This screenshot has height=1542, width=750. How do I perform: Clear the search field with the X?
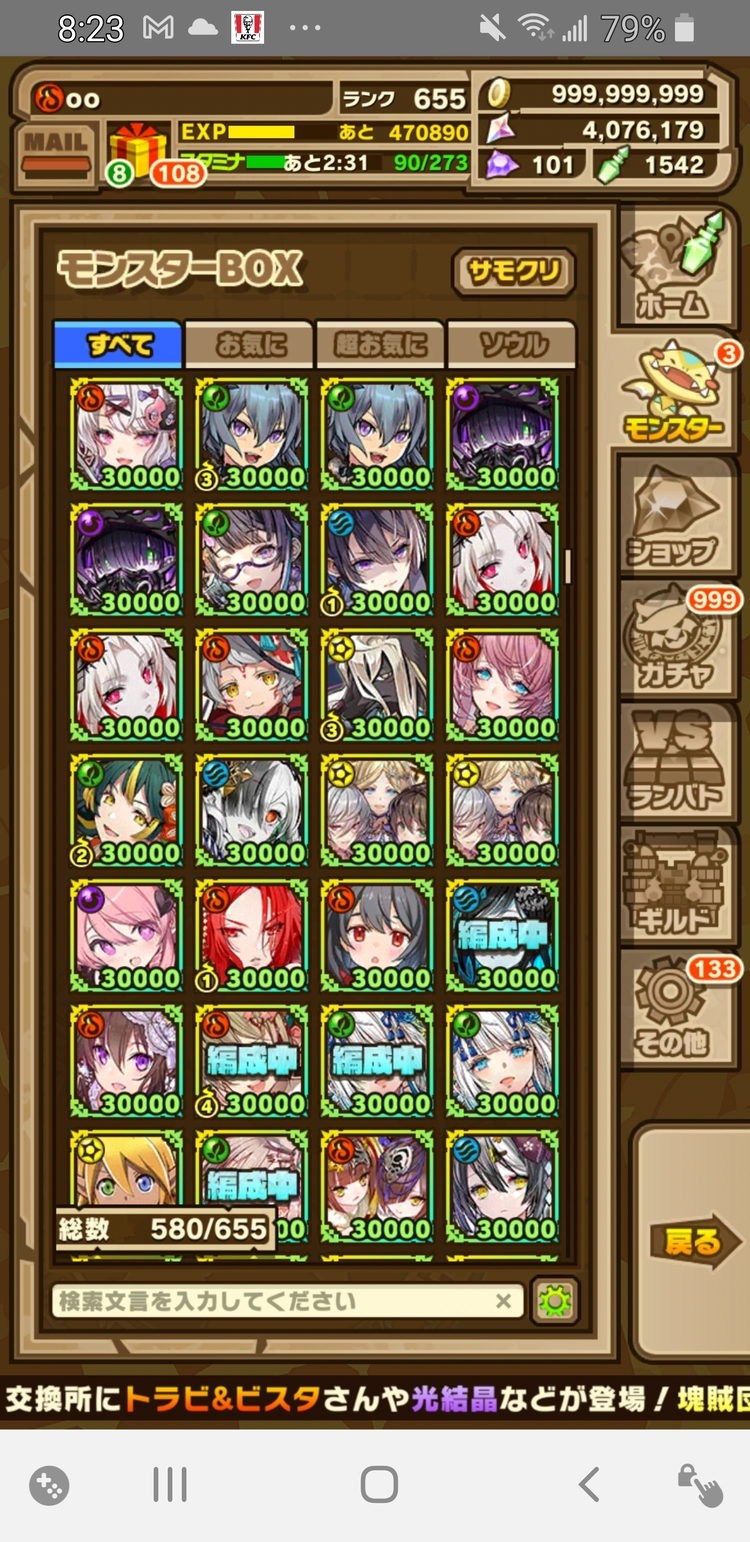pyautogui.click(x=503, y=1301)
